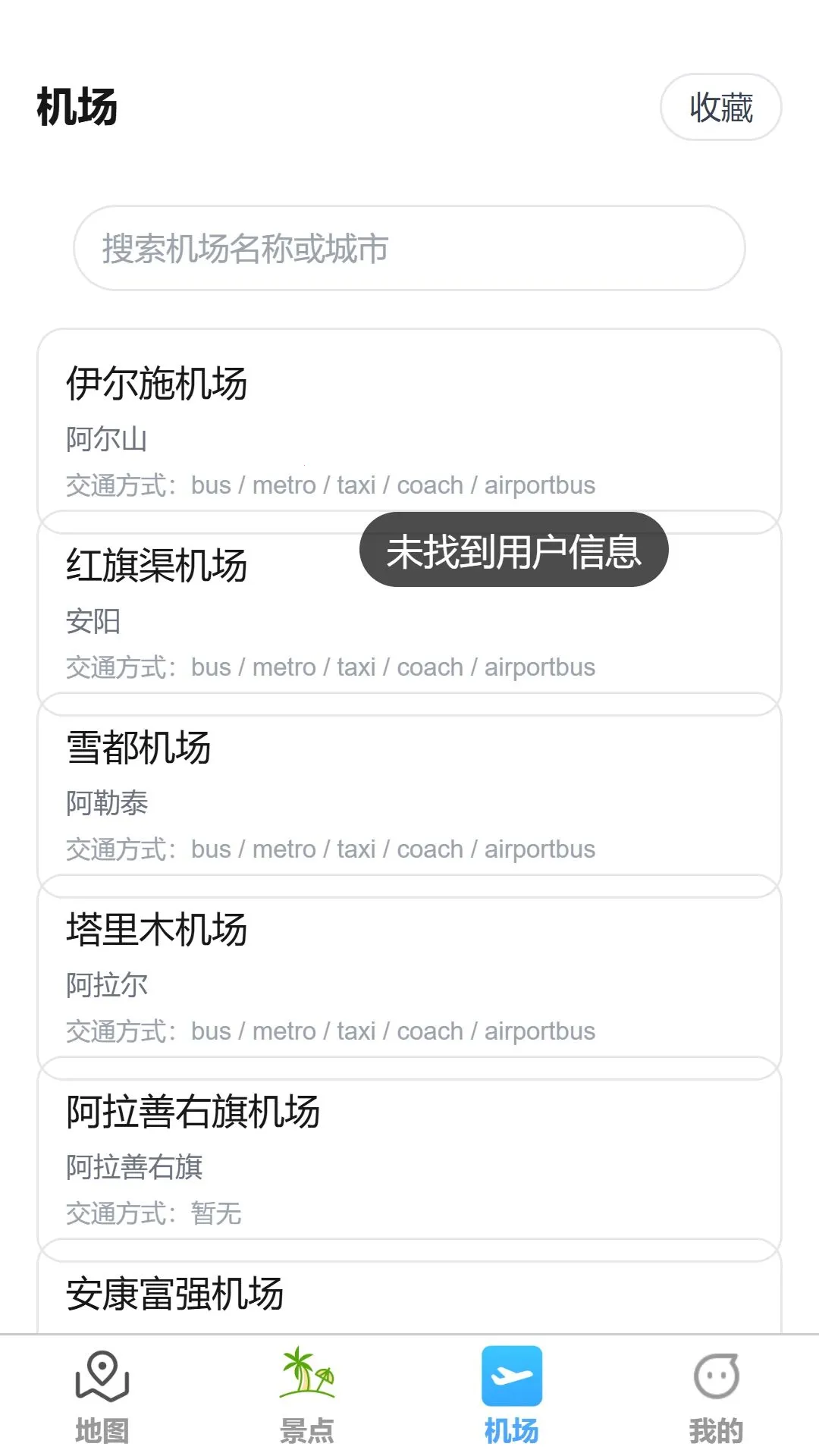Tap the airport name search box
The height and width of the screenshot is (1456, 819).
tap(409, 248)
